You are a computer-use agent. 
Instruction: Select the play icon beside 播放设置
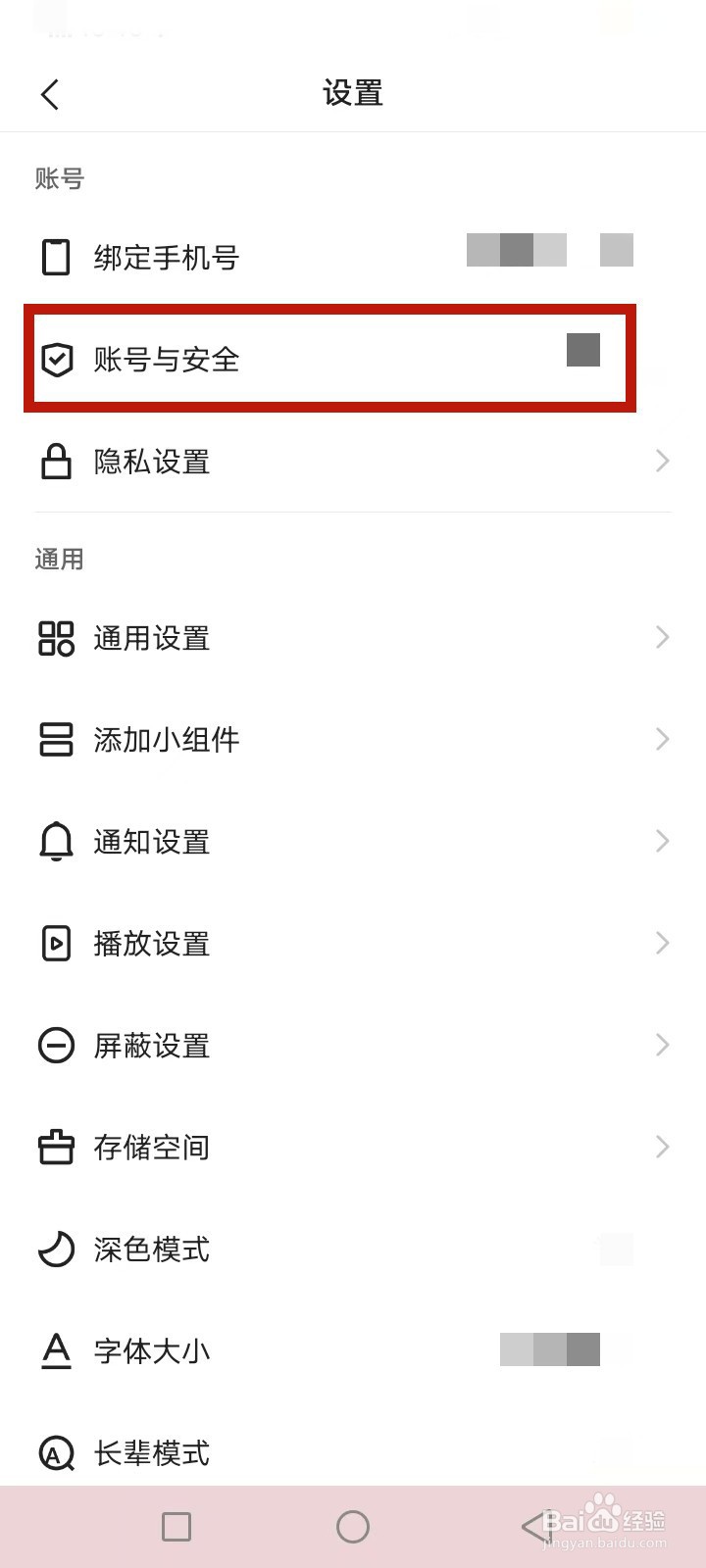pos(56,943)
